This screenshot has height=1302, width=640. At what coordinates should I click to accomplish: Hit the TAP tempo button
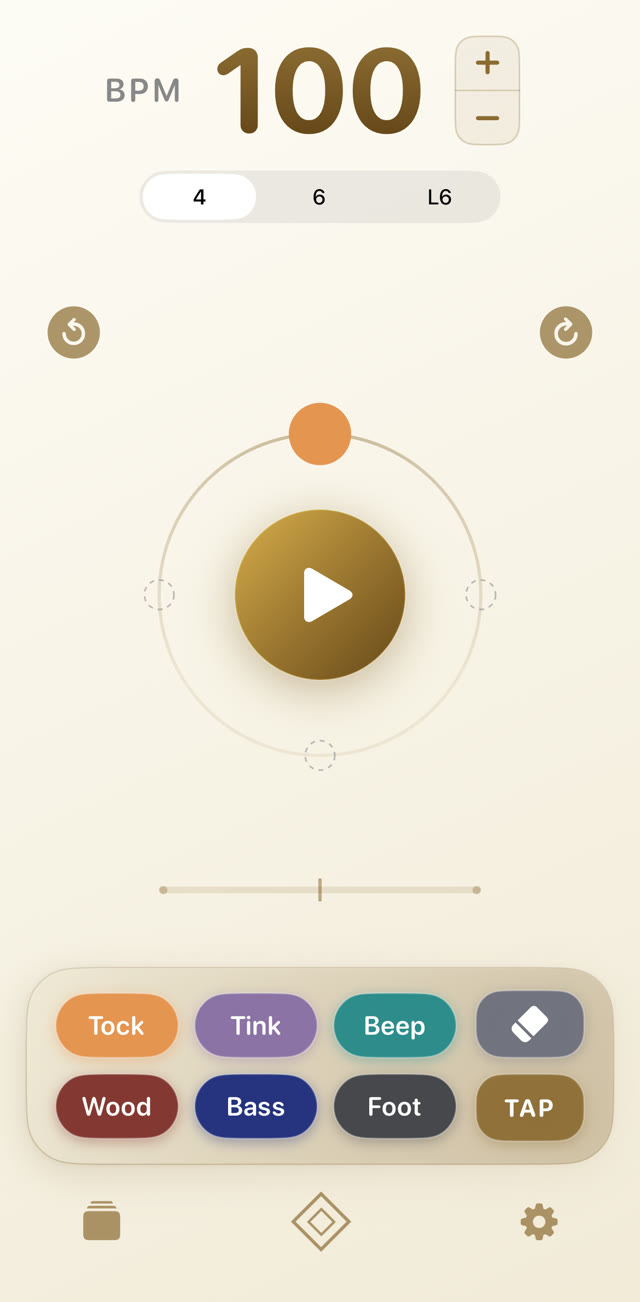click(x=530, y=1108)
